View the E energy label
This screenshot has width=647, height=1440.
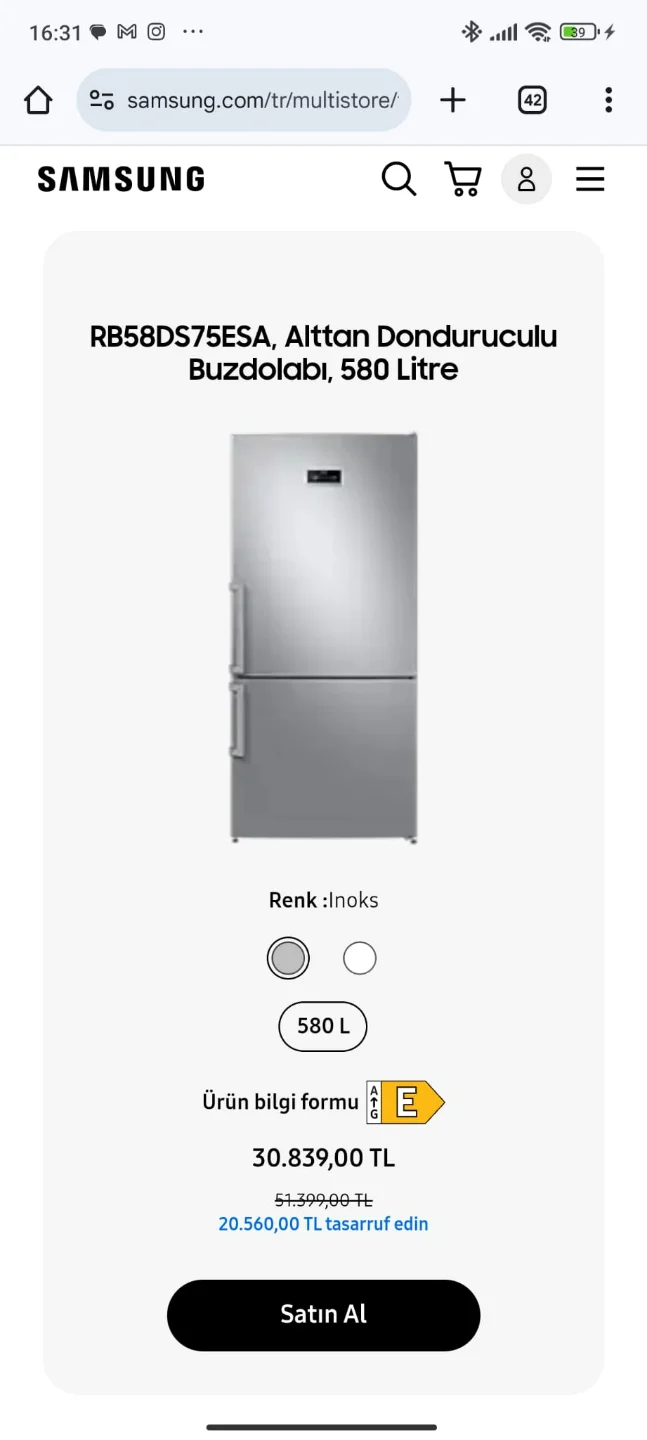click(x=405, y=1102)
